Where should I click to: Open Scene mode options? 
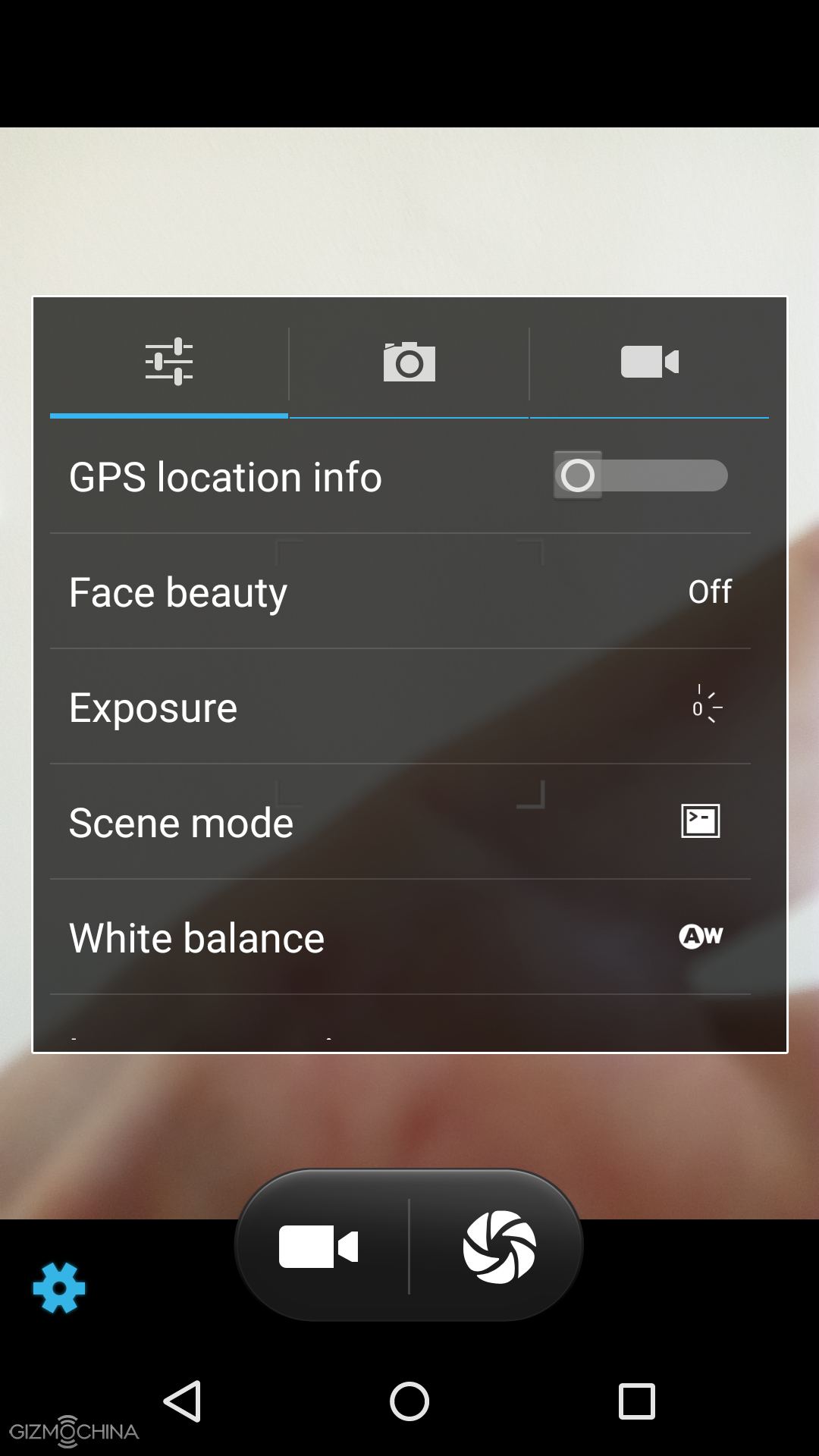coord(400,822)
